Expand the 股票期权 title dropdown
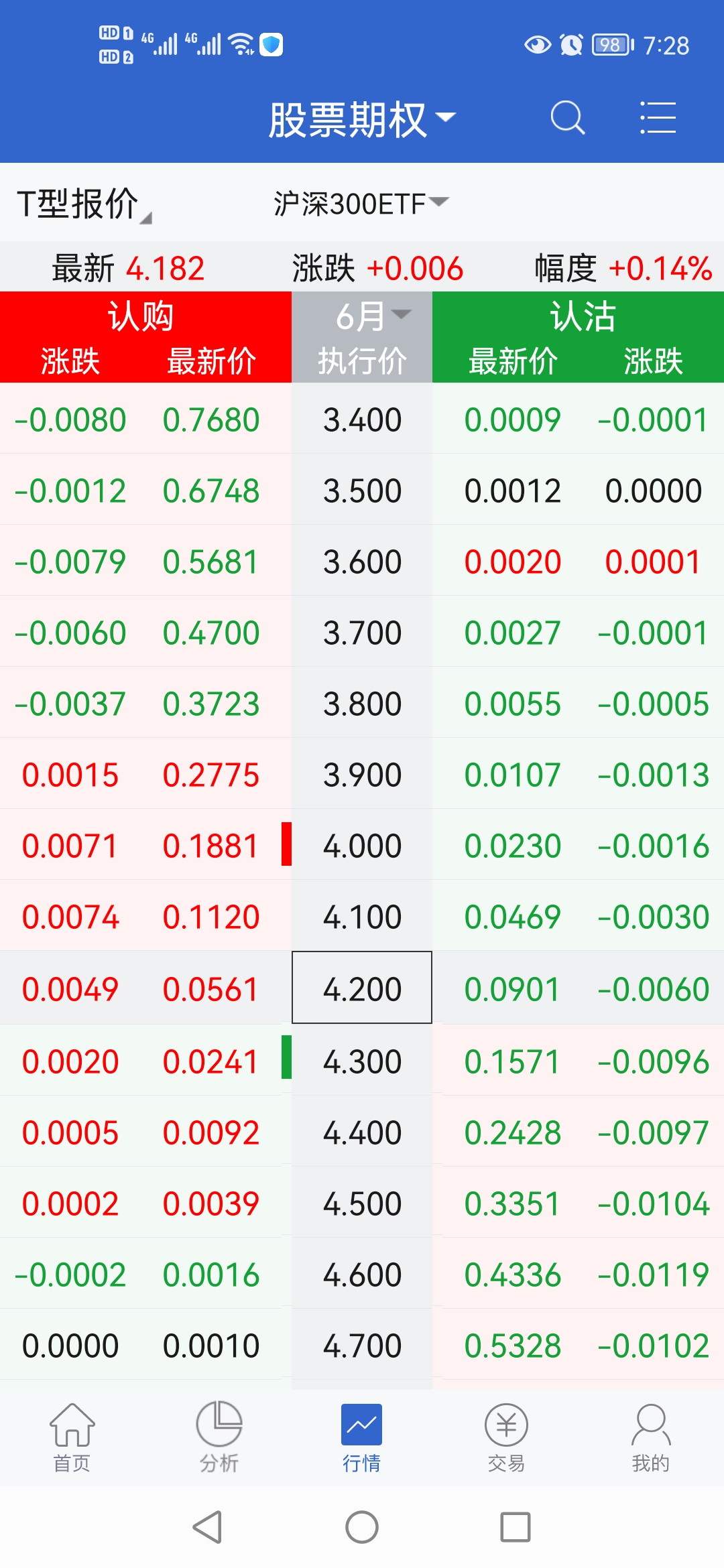This screenshot has width=724, height=1568. coord(362,119)
